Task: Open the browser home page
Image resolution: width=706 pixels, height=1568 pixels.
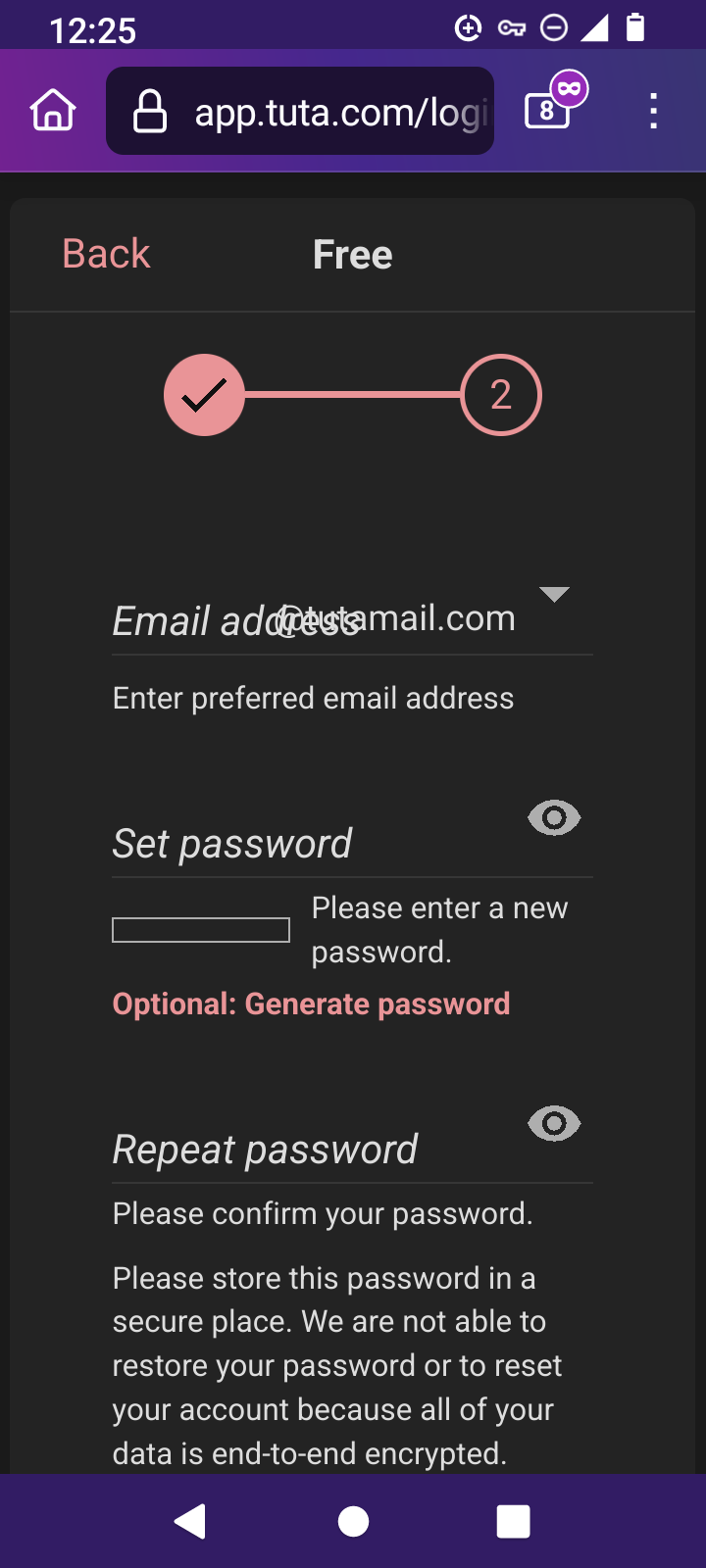Action: point(53,111)
